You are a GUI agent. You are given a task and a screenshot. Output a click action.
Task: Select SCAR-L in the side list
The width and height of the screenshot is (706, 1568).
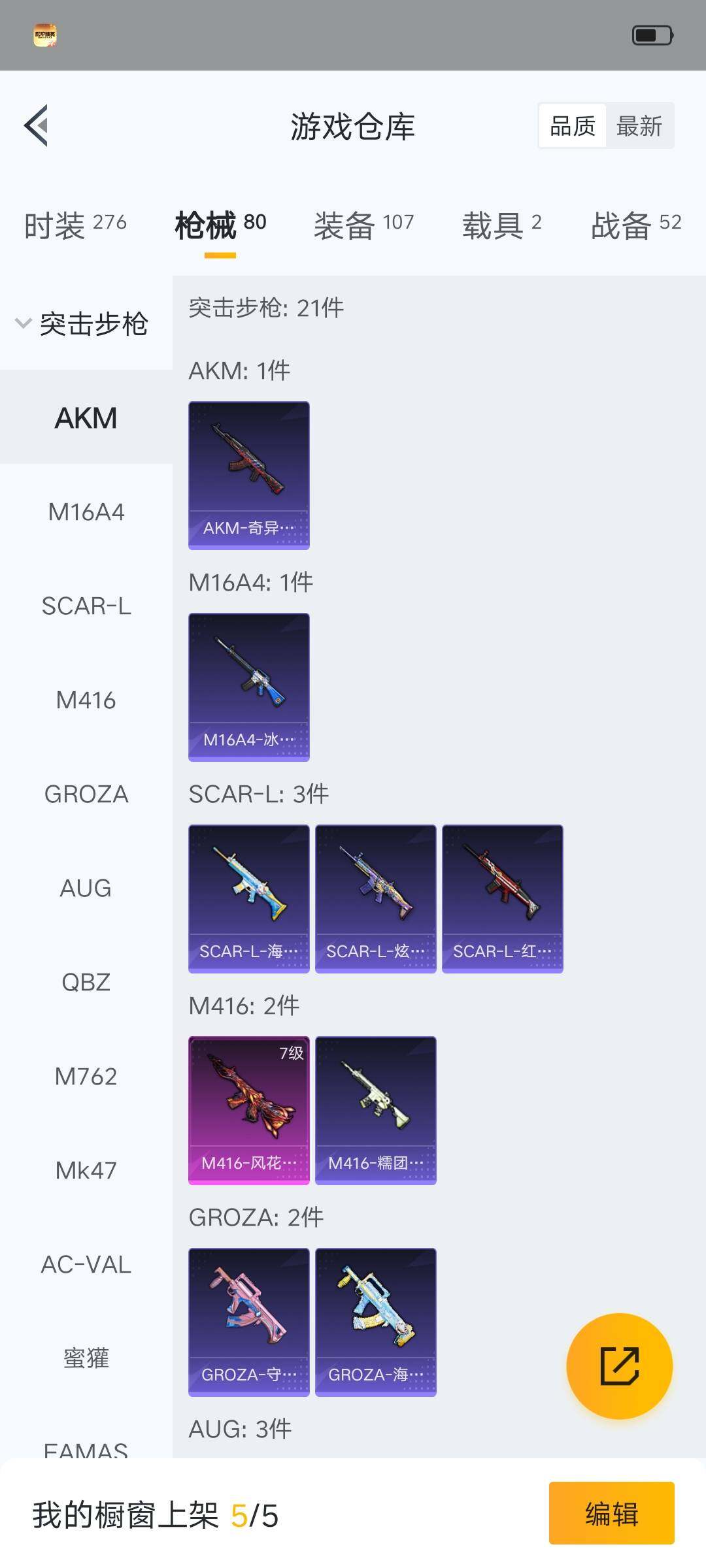point(86,606)
